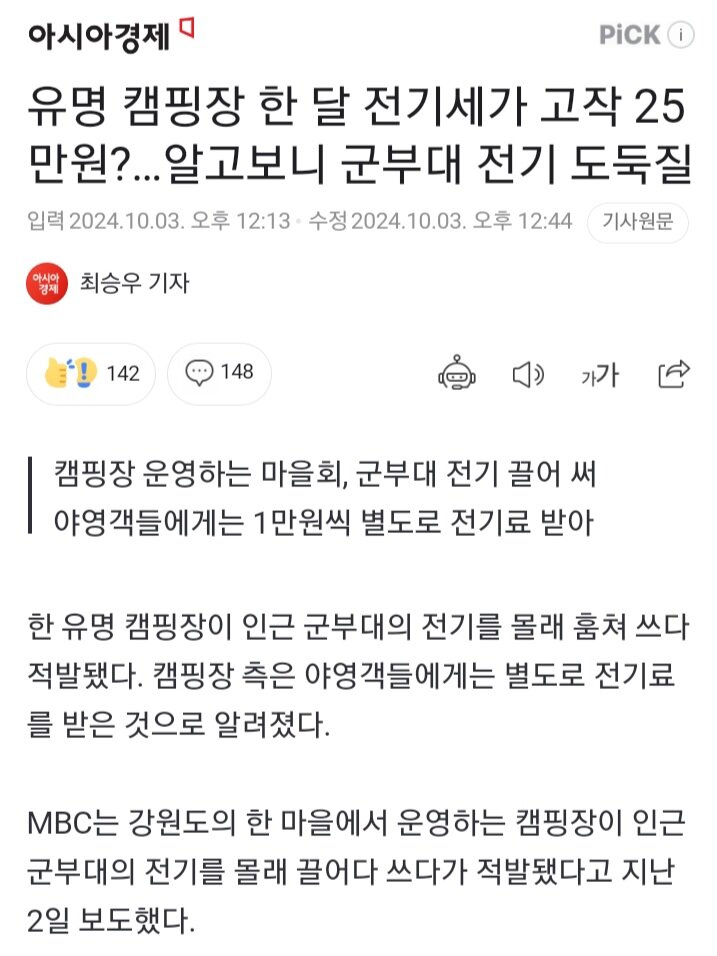
Task: Open the original article via 기사원문
Action: [637, 222]
